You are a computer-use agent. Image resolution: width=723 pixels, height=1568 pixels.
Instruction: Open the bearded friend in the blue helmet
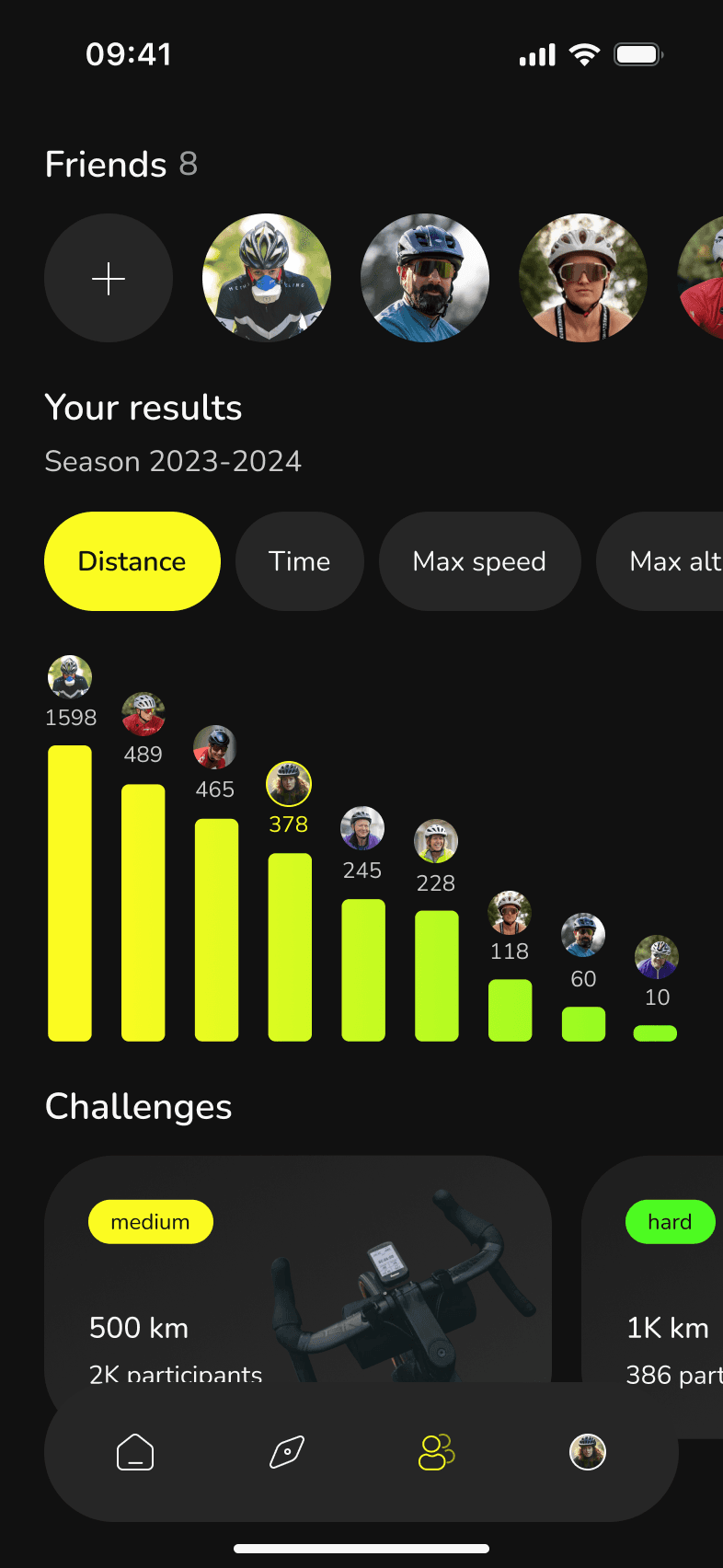click(x=425, y=278)
